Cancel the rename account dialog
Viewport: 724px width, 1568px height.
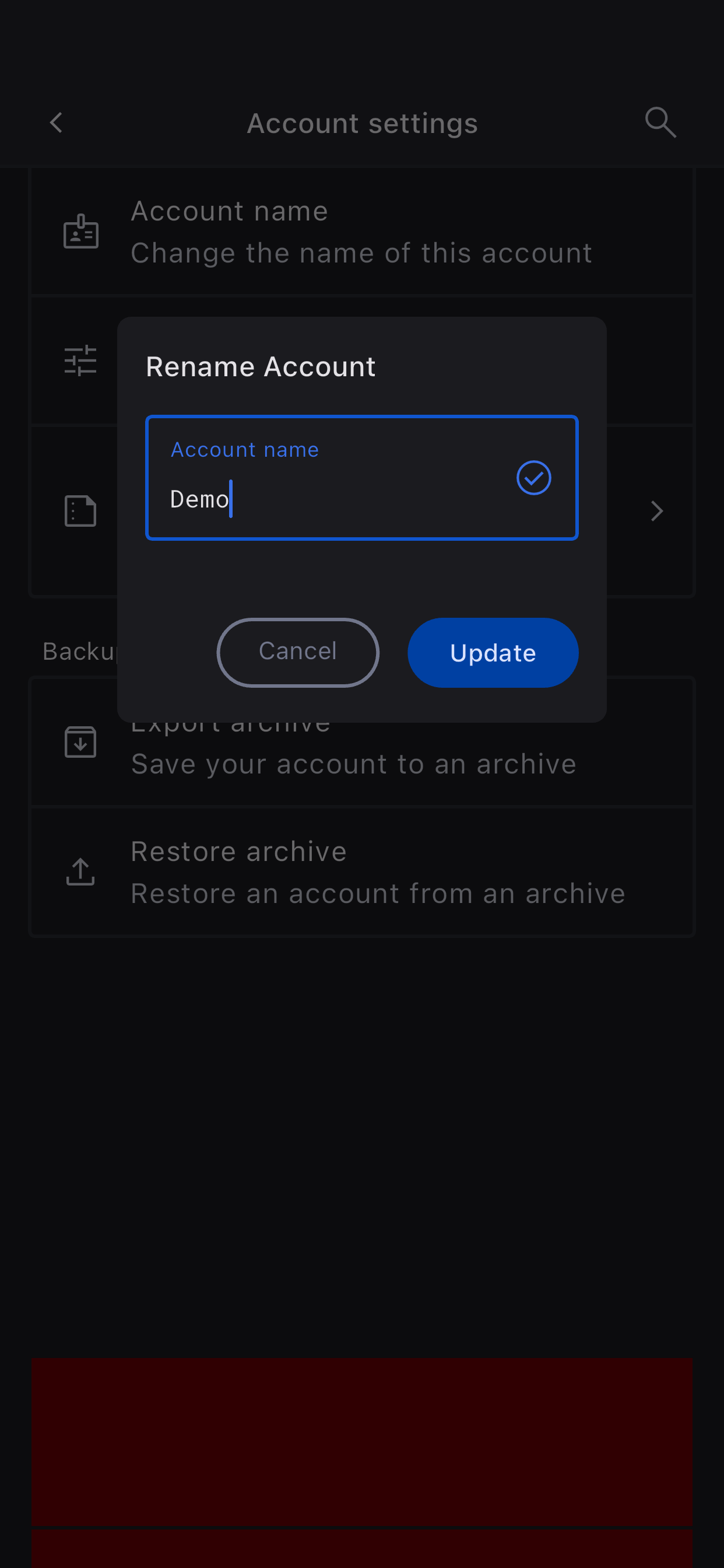(x=297, y=652)
